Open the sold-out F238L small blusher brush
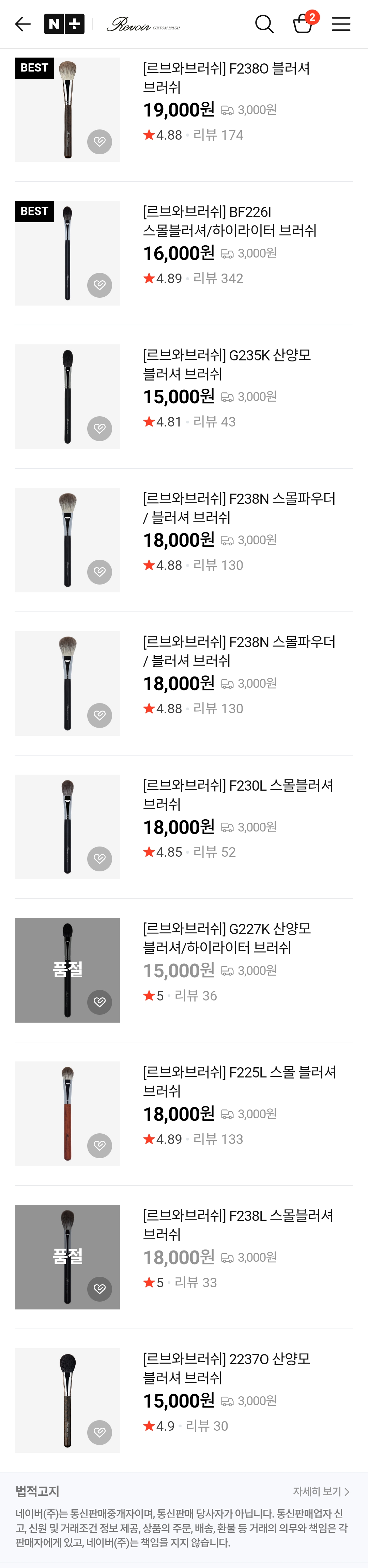The height and width of the screenshot is (1568, 368). pyautogui.click(x=237, y=1225)
